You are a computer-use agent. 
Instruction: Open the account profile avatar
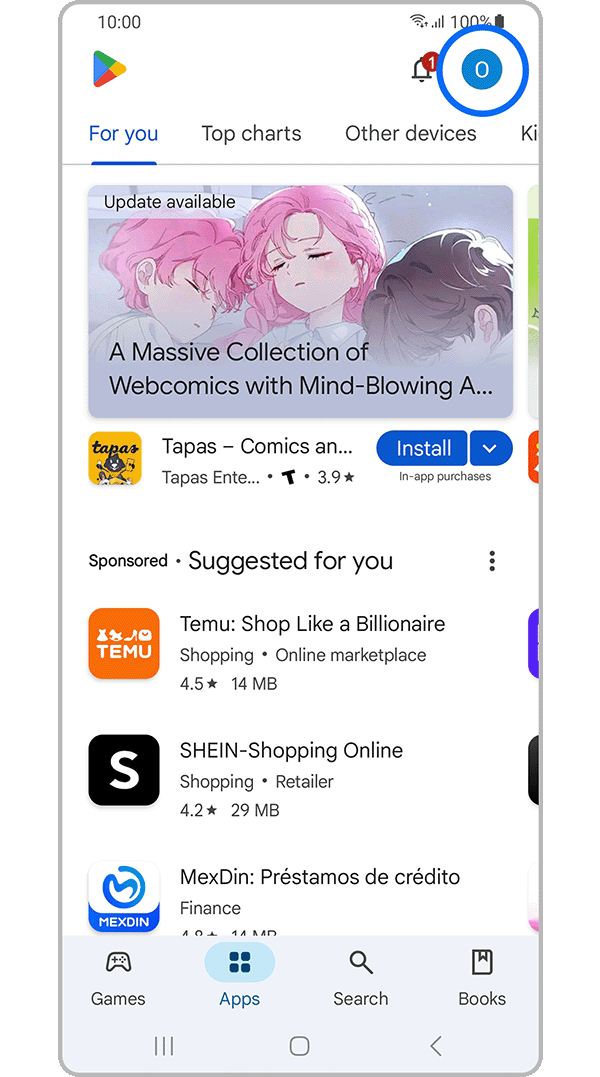482,69
